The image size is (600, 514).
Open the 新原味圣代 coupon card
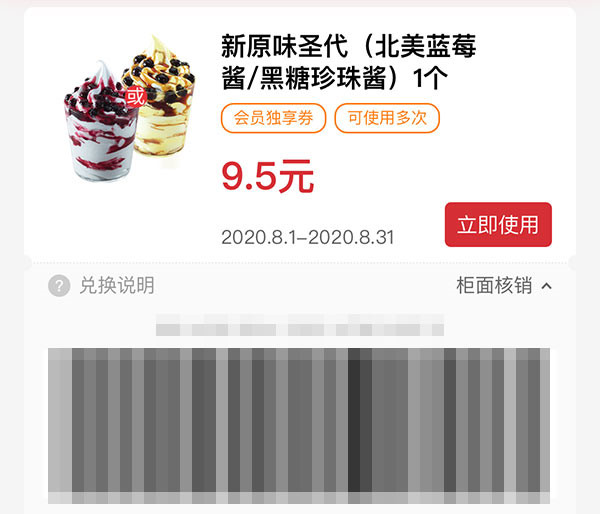347,58
